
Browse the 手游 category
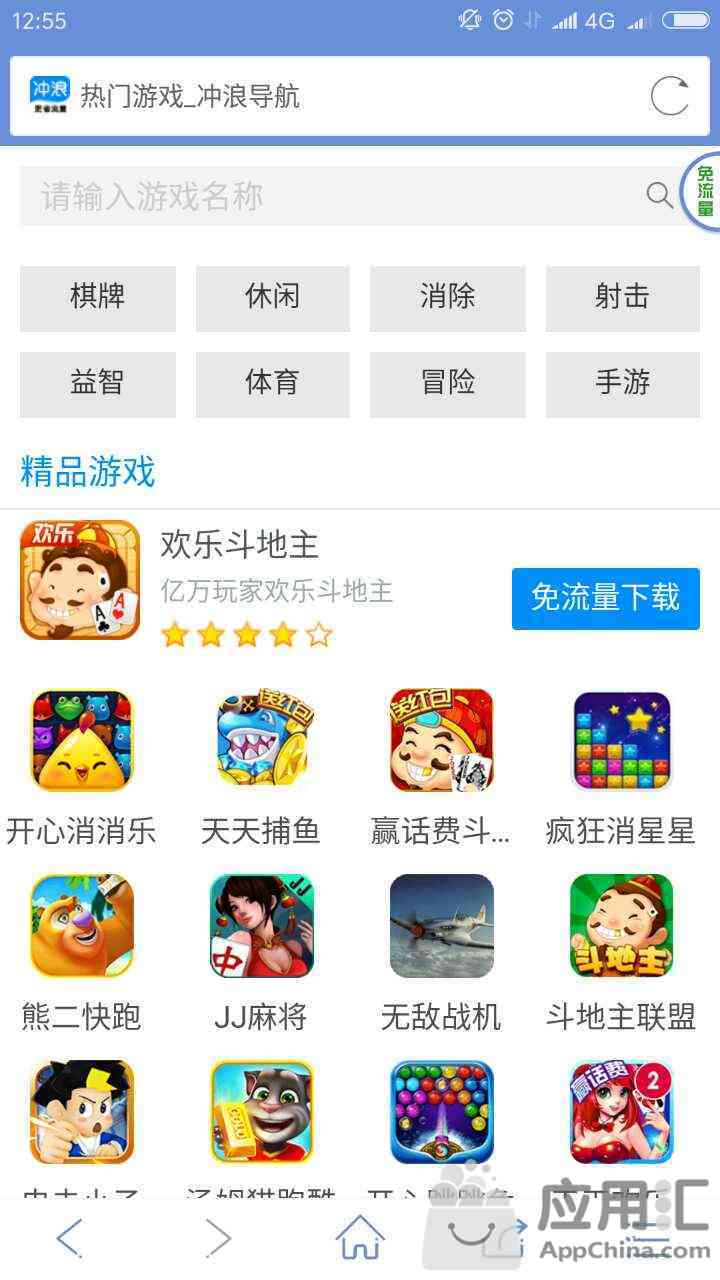tap(622, 383)
